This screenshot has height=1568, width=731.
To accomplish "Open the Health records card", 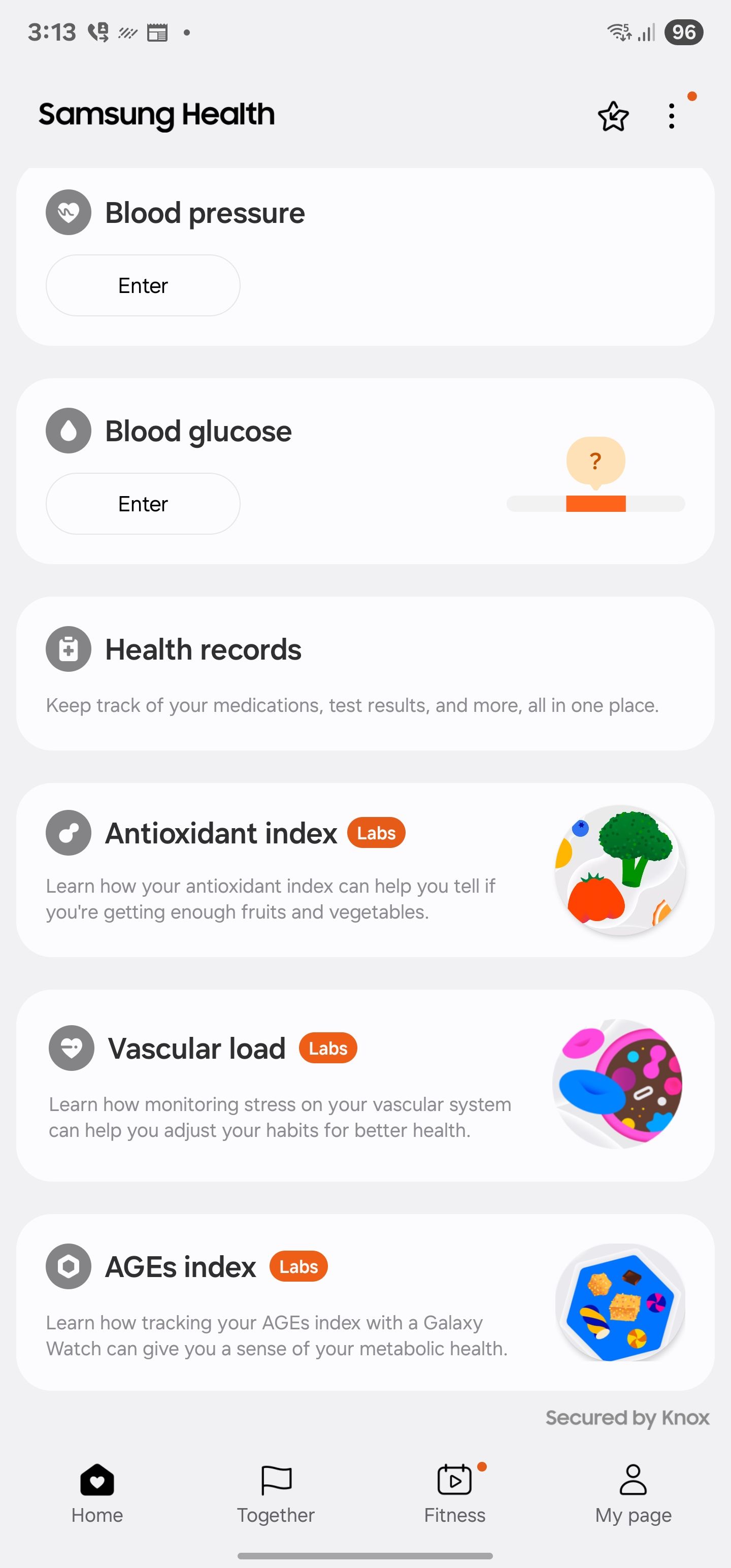I will coord(365,674).
